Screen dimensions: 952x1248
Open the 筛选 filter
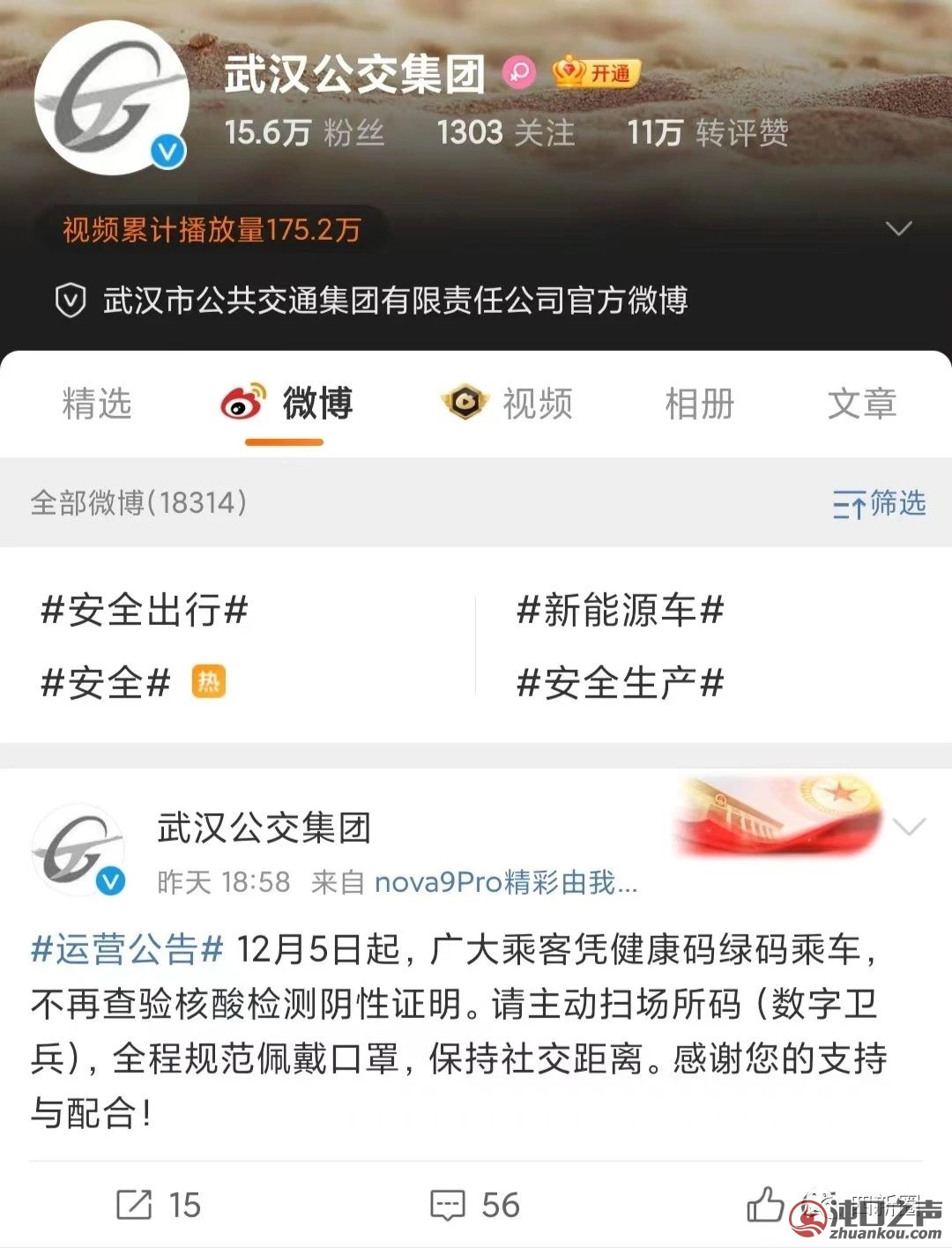tap(879, 504)
